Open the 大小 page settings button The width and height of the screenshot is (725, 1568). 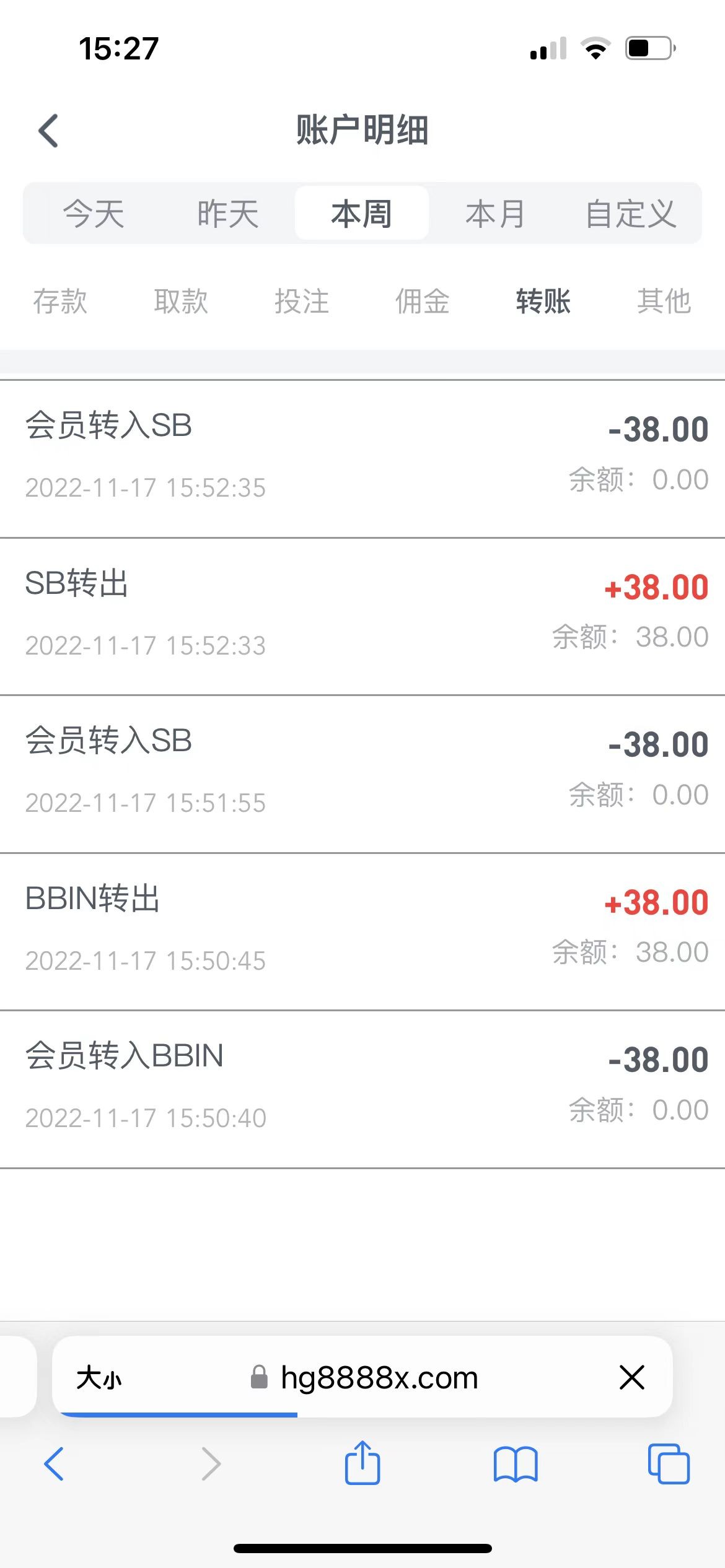[x=99, y=1378]
